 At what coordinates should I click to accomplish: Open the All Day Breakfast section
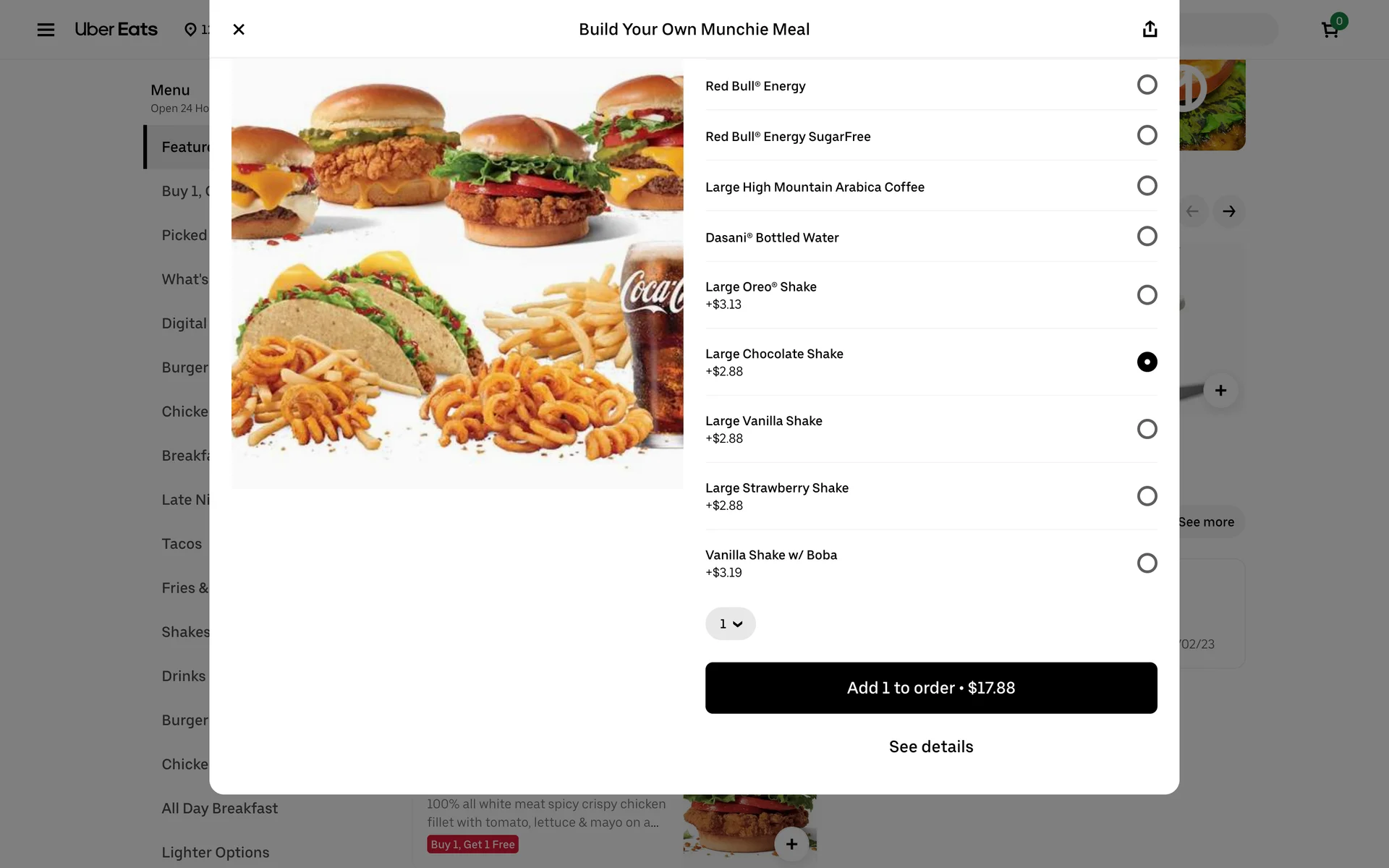coord(220,809)
